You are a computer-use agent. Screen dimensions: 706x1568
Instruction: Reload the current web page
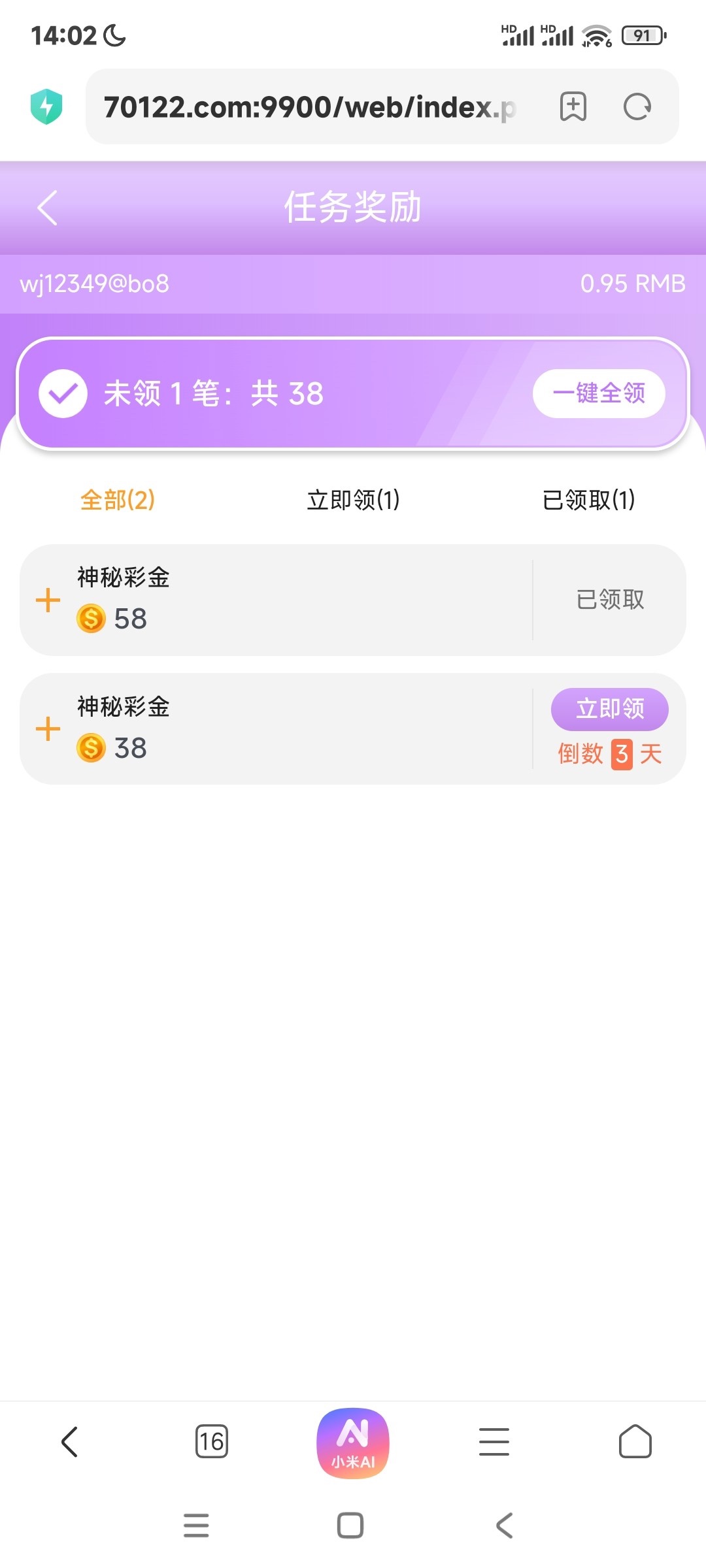(637, 106)
